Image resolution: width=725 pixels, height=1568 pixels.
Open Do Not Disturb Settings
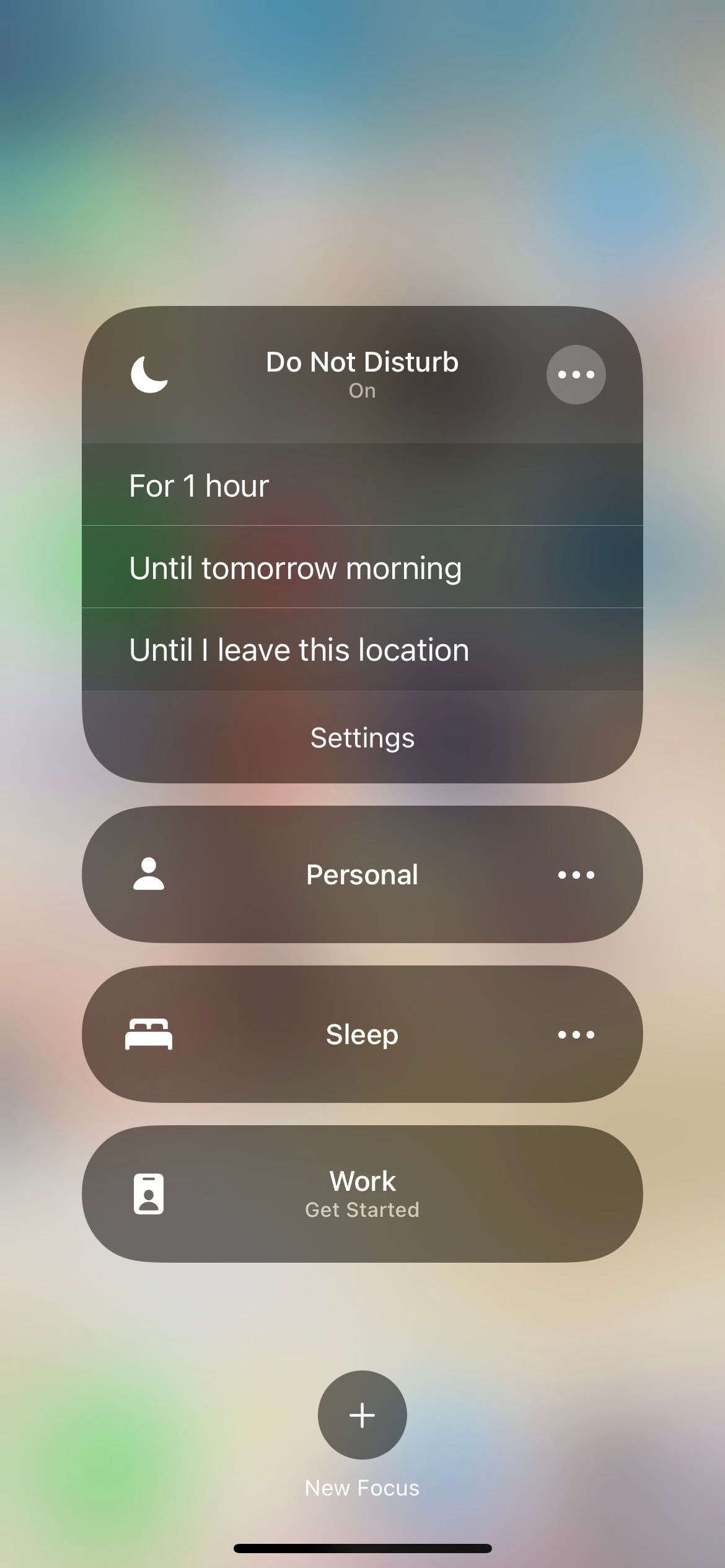coord(362,737)
